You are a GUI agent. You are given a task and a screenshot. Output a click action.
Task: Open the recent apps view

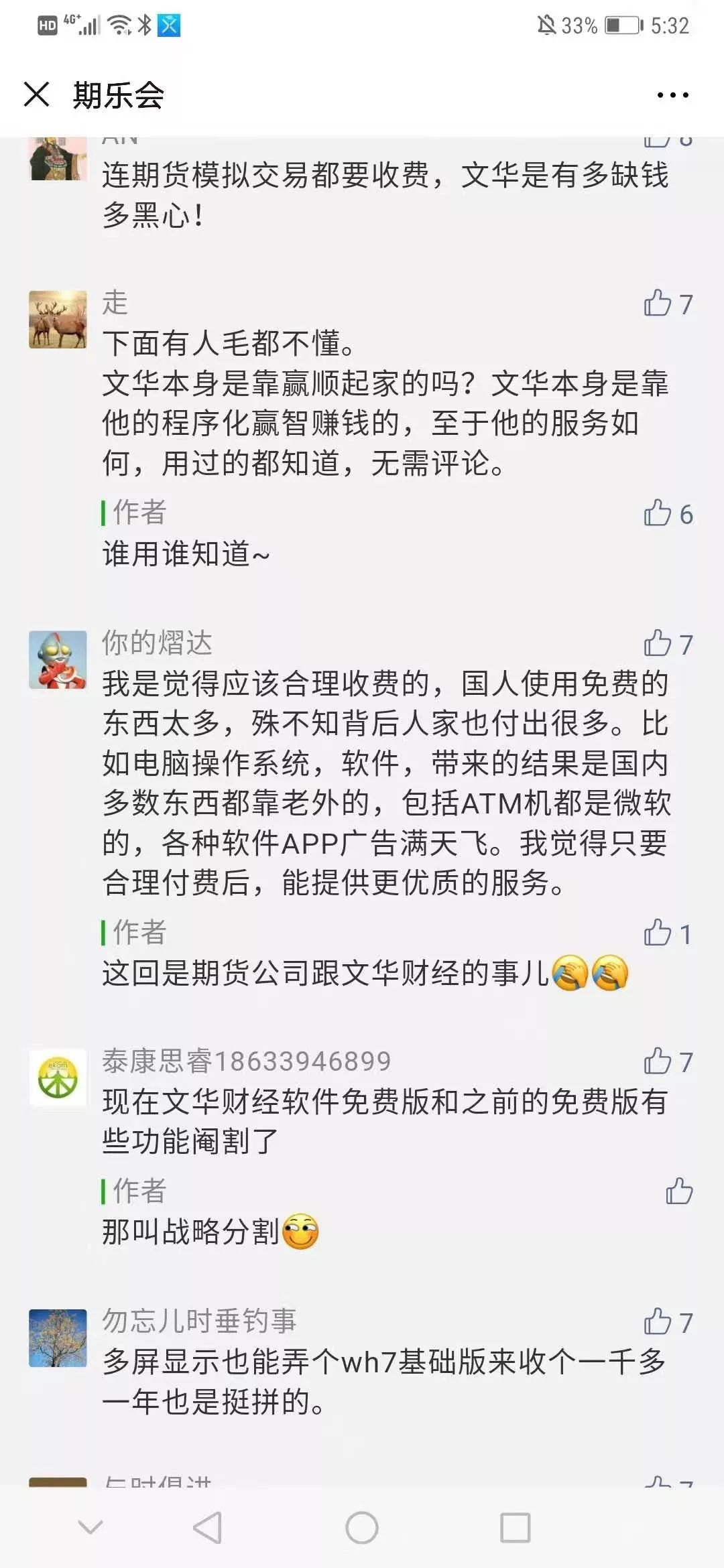(516, 1528)
